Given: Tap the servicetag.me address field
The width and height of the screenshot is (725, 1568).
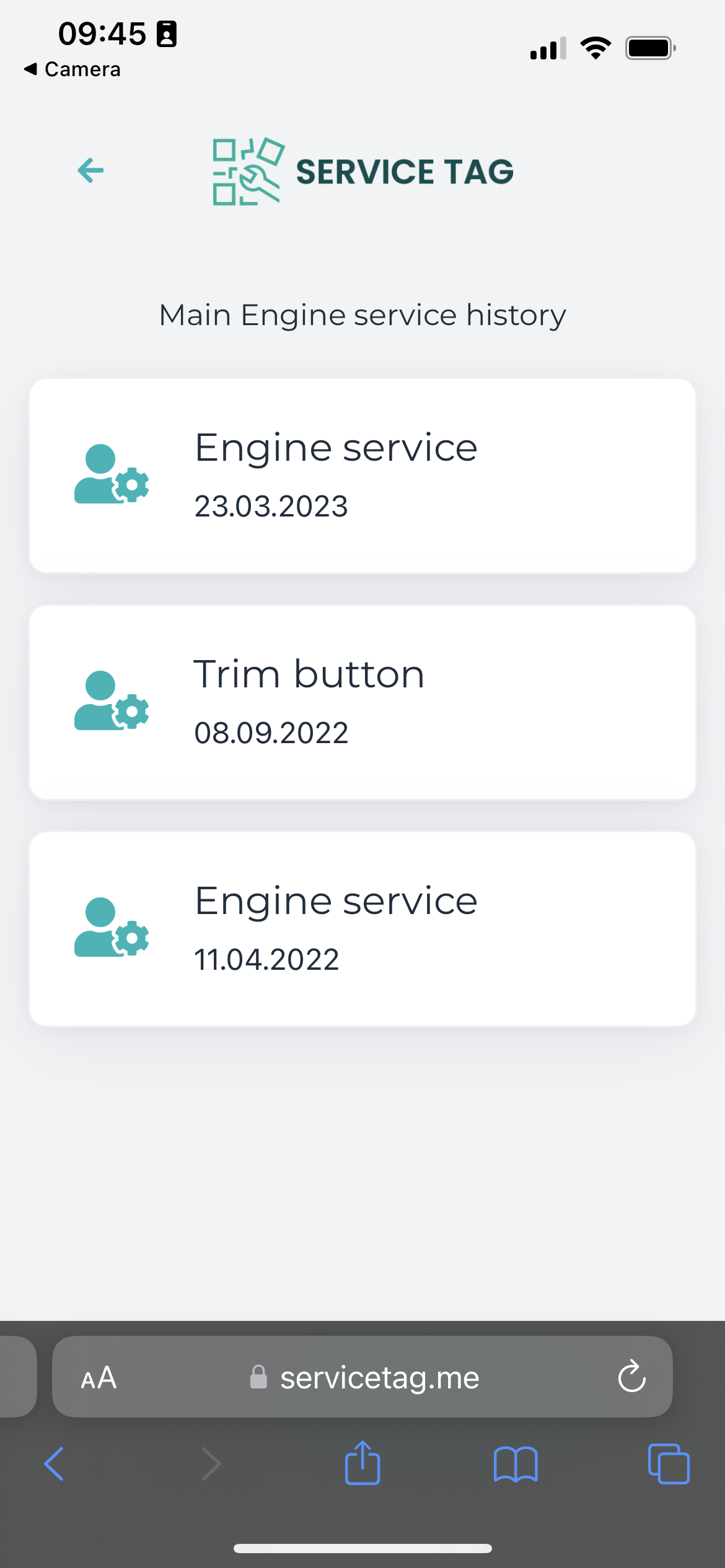Looking at the screenshot, I should pos(379,1378).
